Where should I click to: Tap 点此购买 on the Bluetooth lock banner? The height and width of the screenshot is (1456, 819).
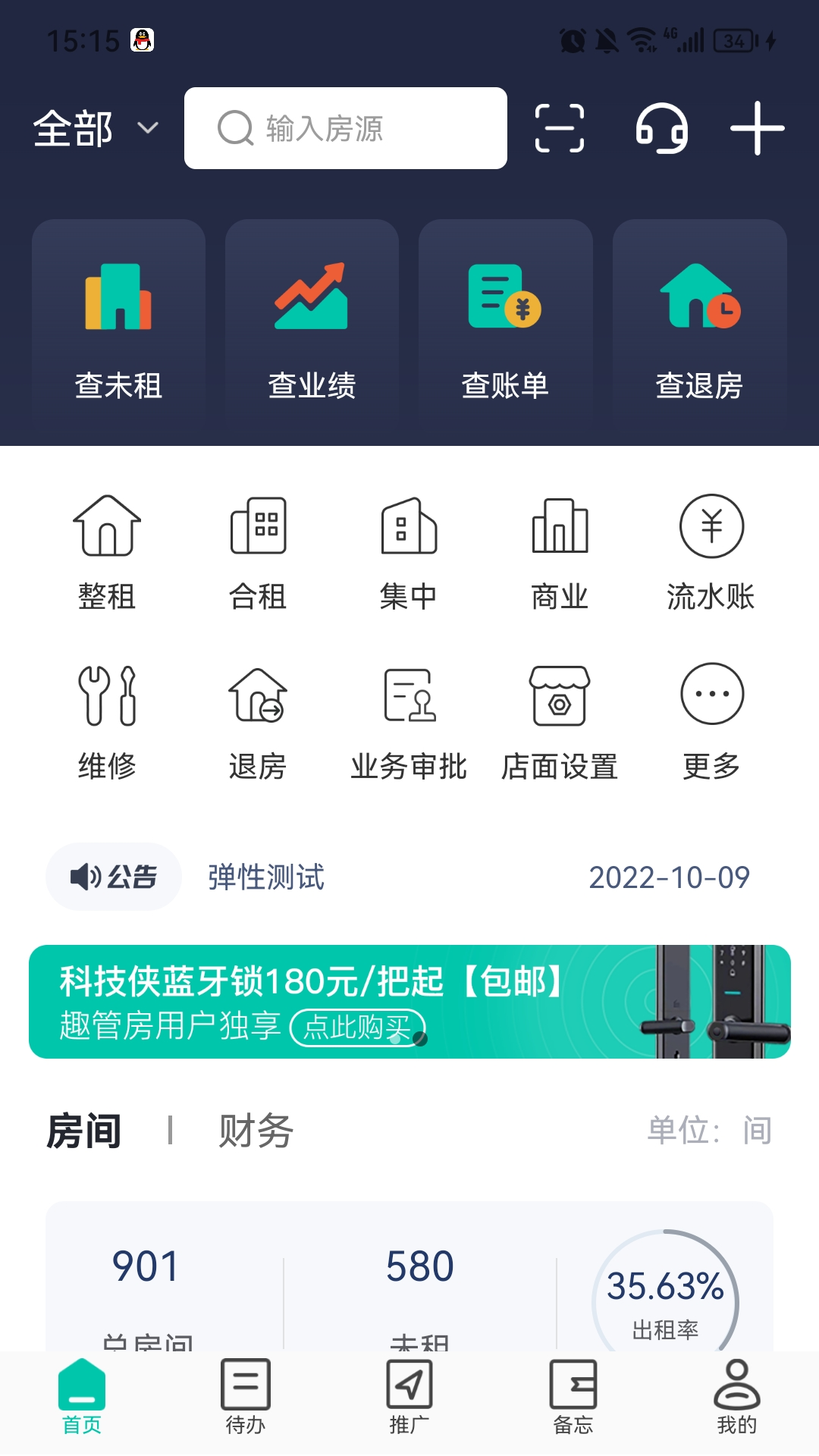point(357,1028)
